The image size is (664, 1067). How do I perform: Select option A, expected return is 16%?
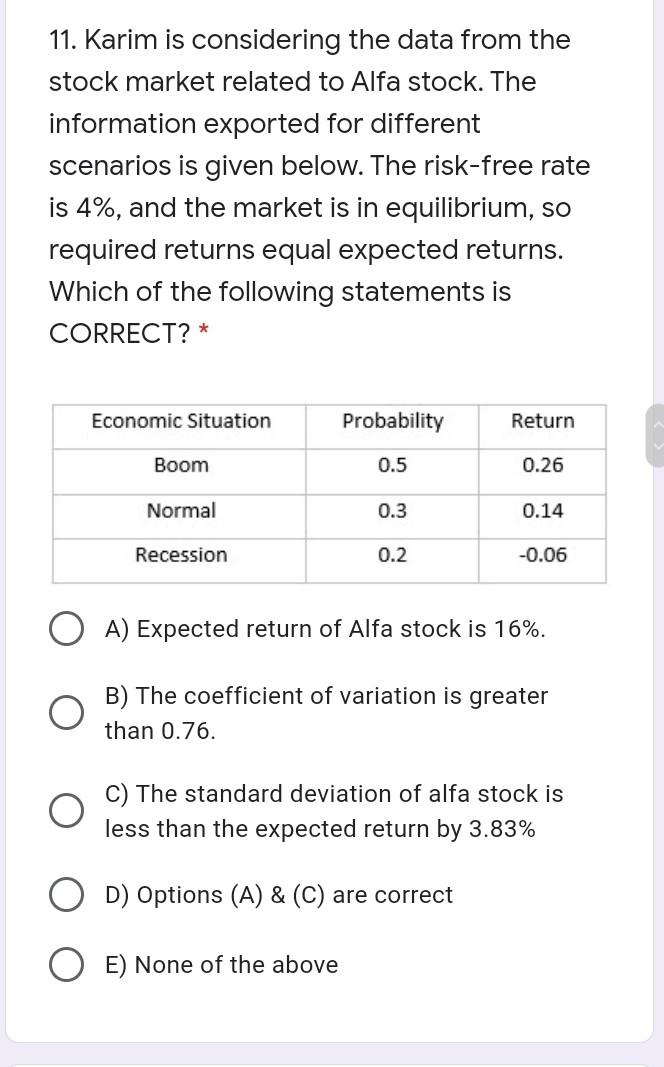click(66, 629)
